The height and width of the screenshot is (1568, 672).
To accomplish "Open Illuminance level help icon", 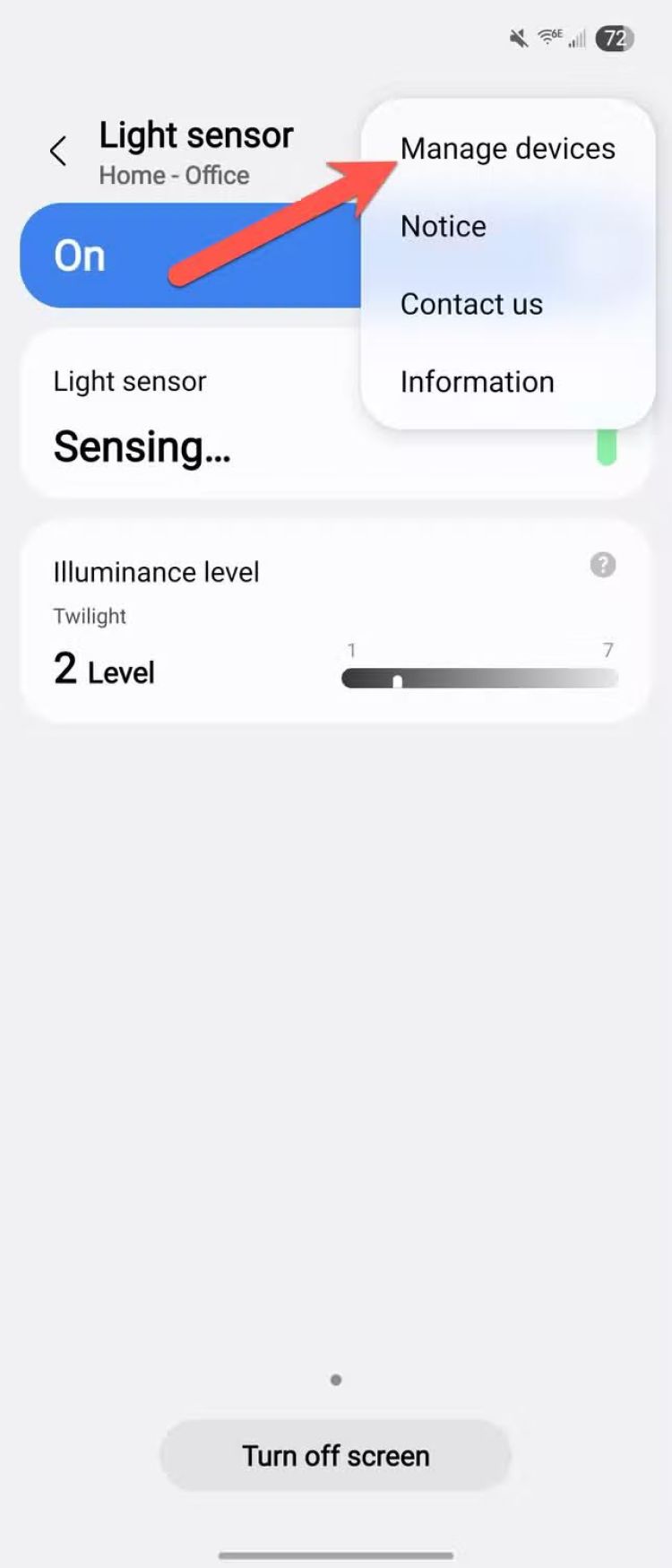I will [603, 566].
